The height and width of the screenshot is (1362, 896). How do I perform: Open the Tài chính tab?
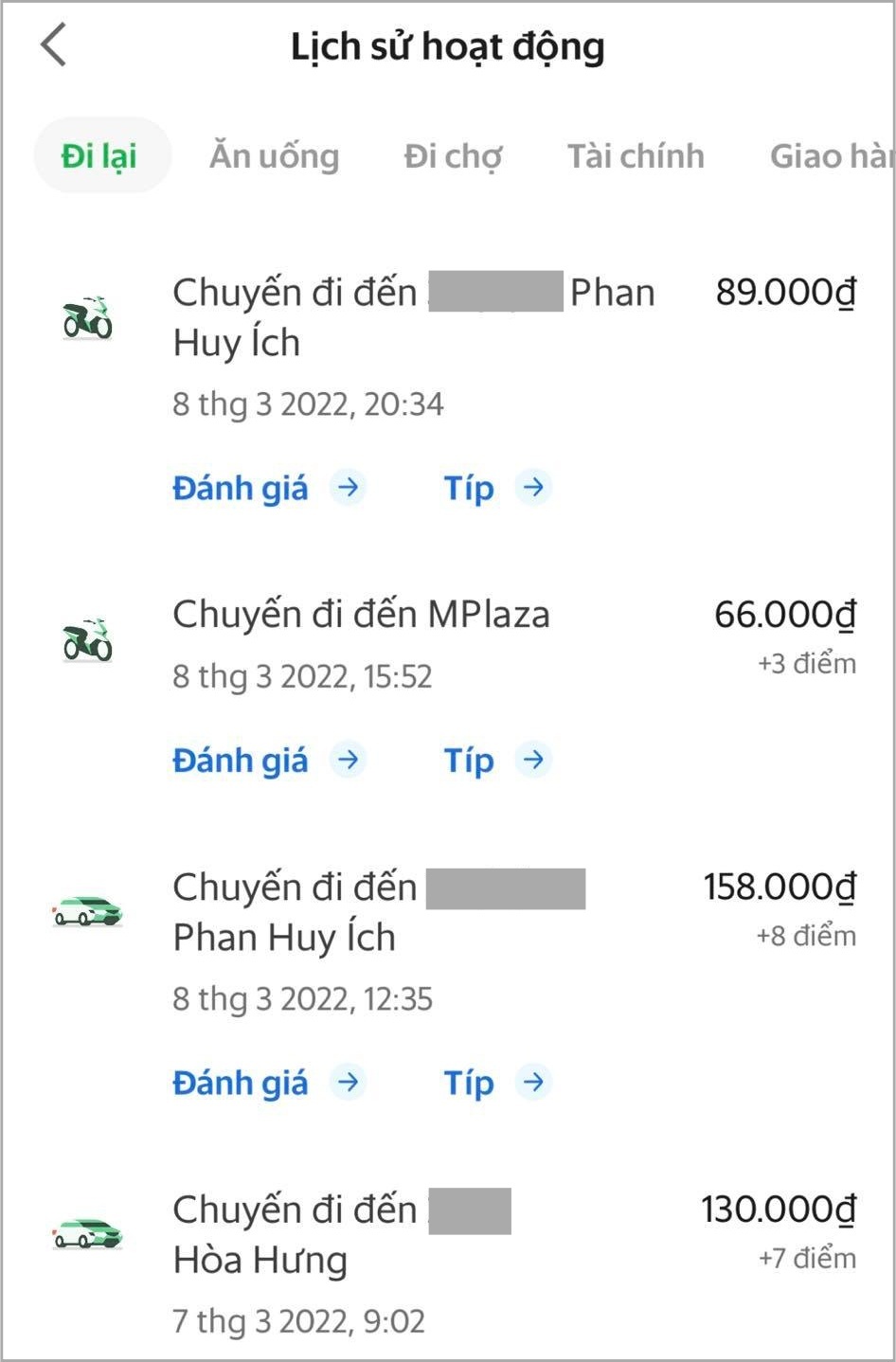[636, 155]
